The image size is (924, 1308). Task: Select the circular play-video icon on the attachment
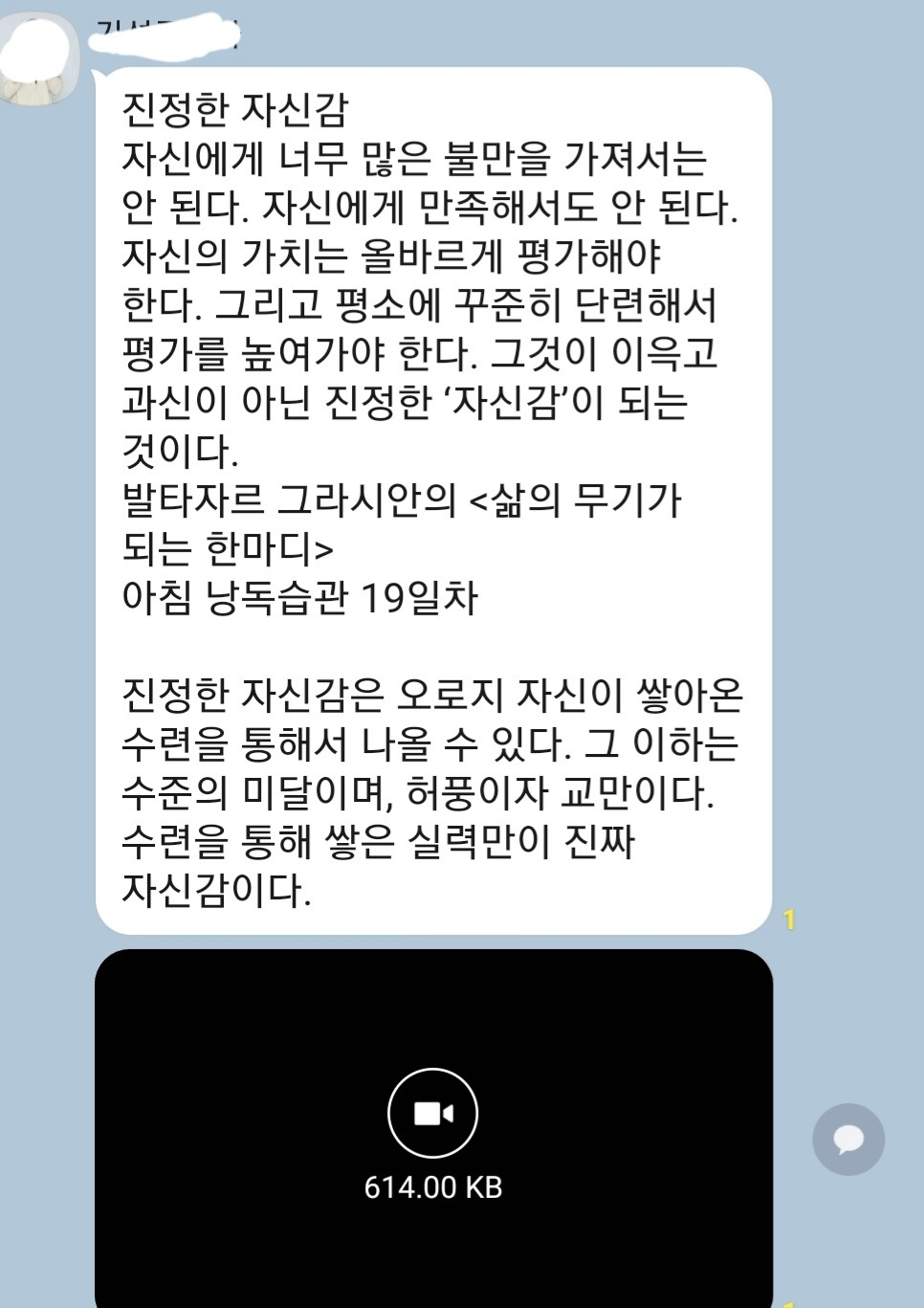point(435,1113)
